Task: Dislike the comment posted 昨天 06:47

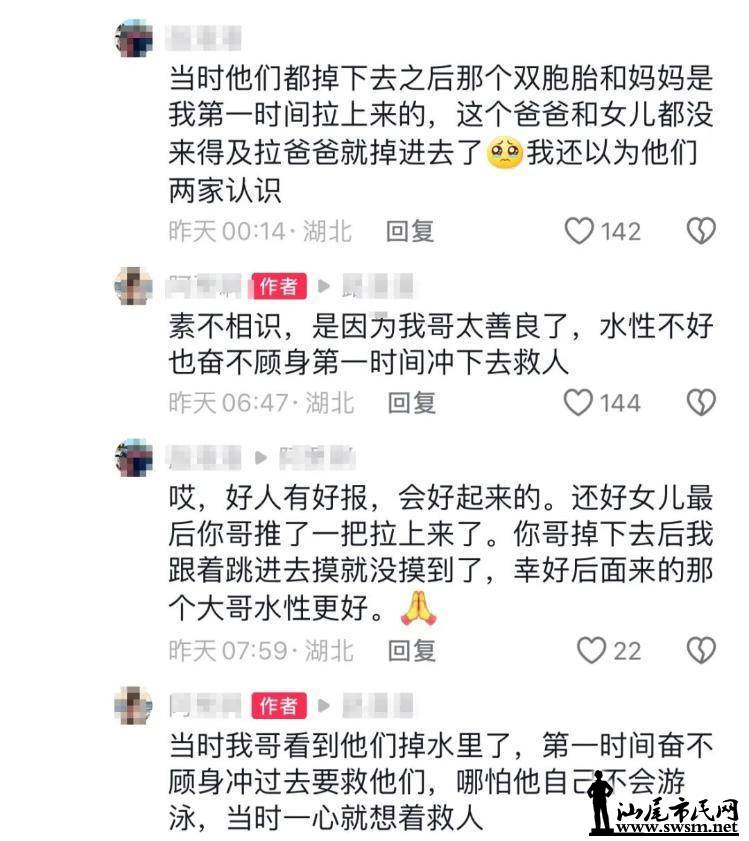Action: [x=701, y=402]
